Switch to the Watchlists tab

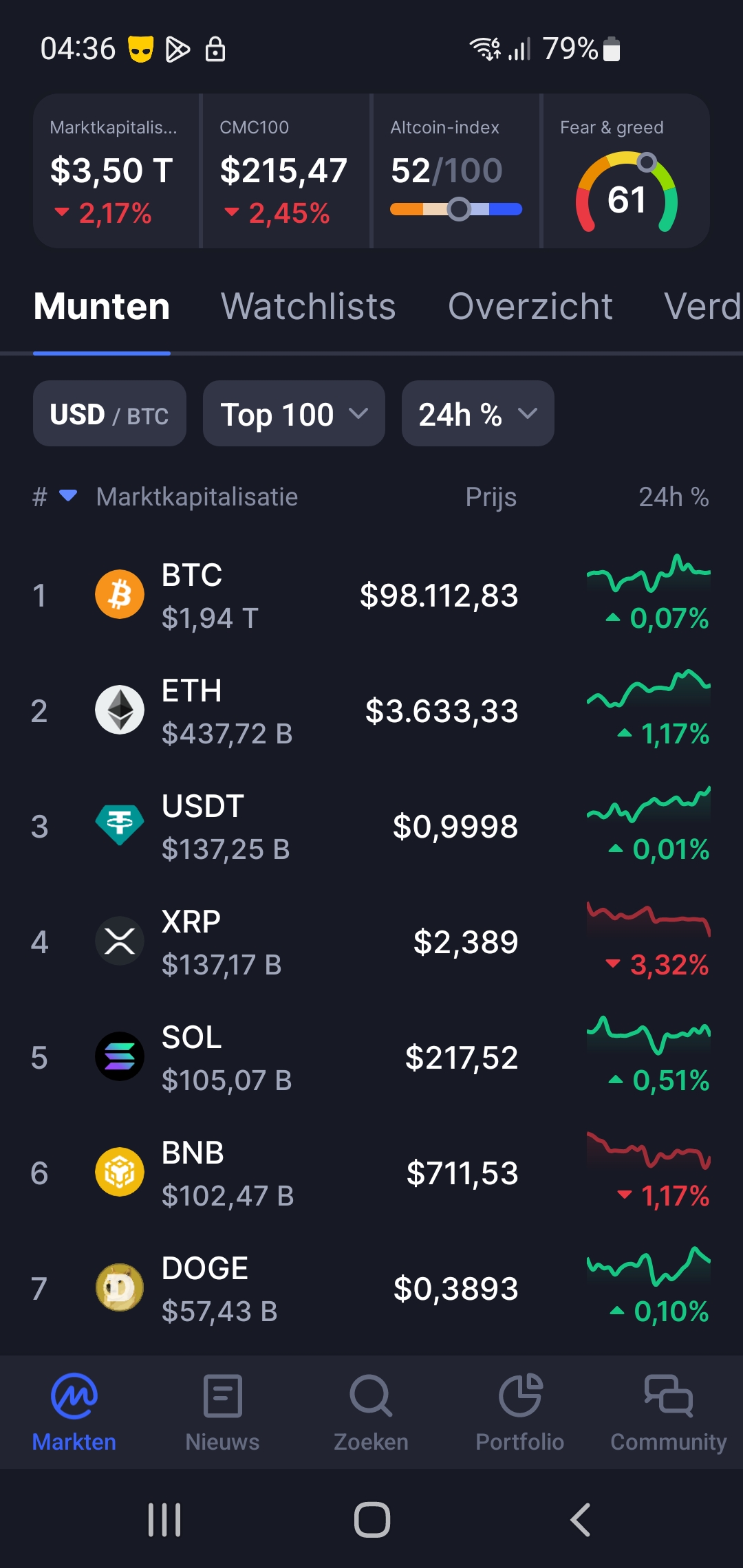[x=308, y=306]
